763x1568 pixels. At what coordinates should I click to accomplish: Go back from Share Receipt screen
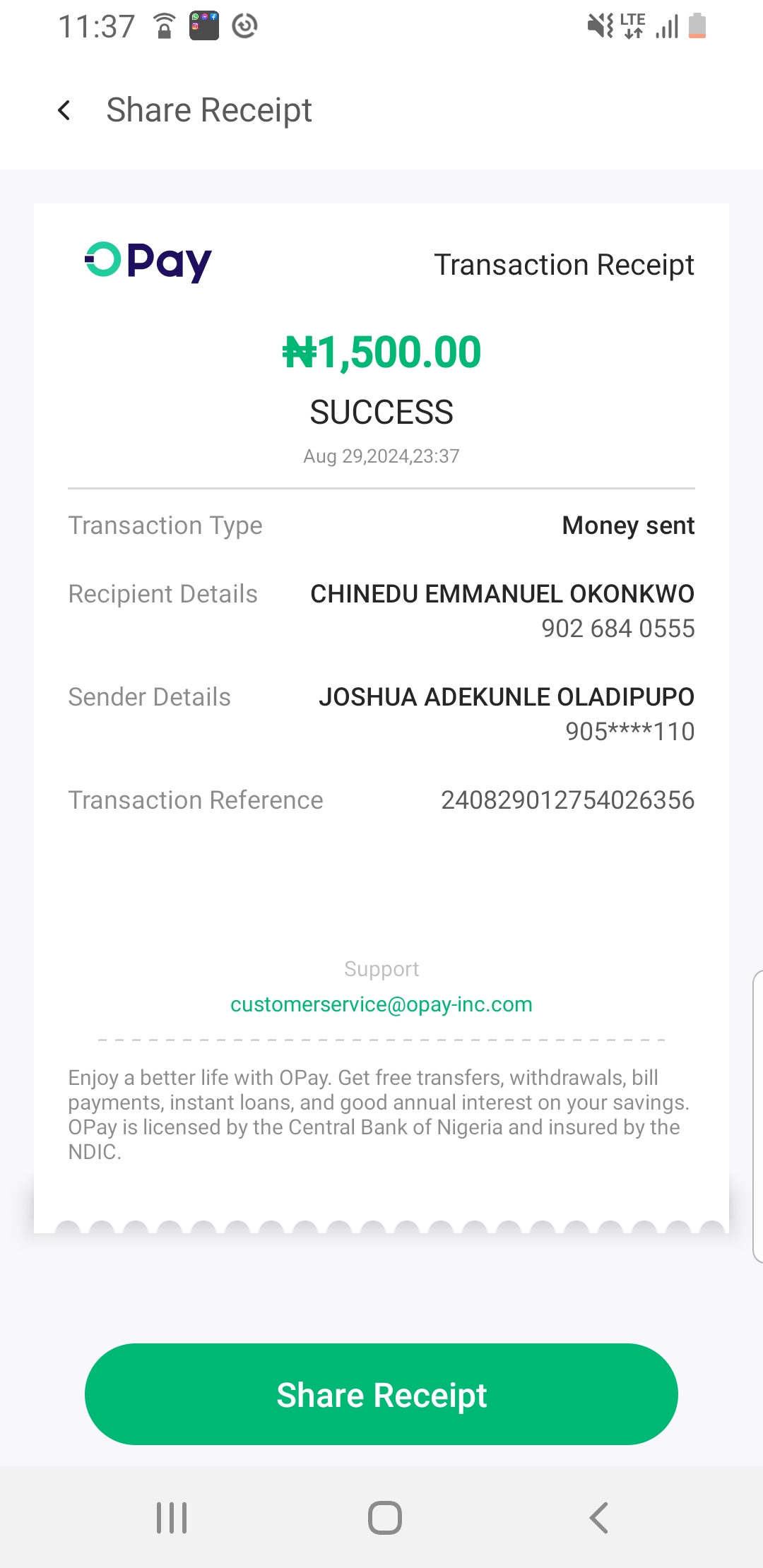coord(64,110)
